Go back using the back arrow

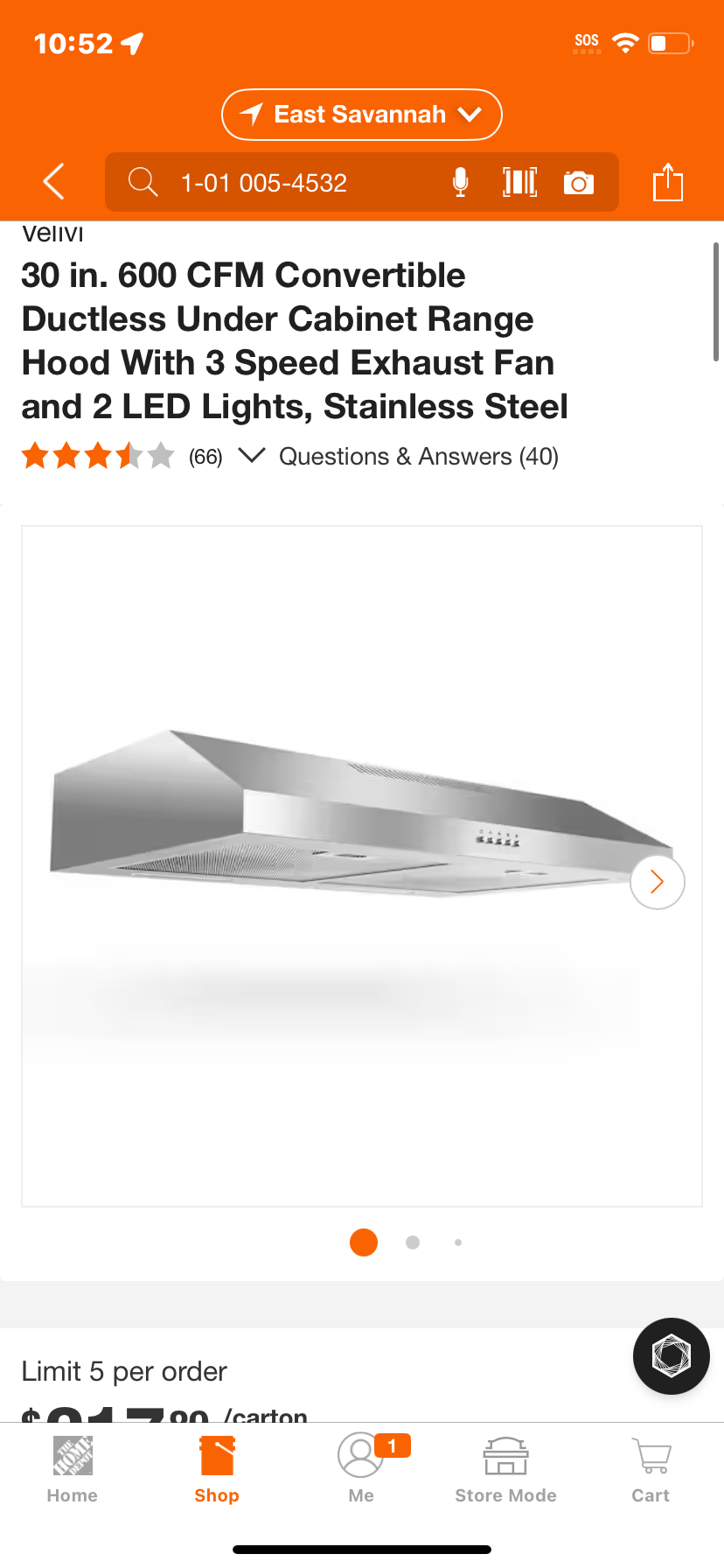click(54, 182)
